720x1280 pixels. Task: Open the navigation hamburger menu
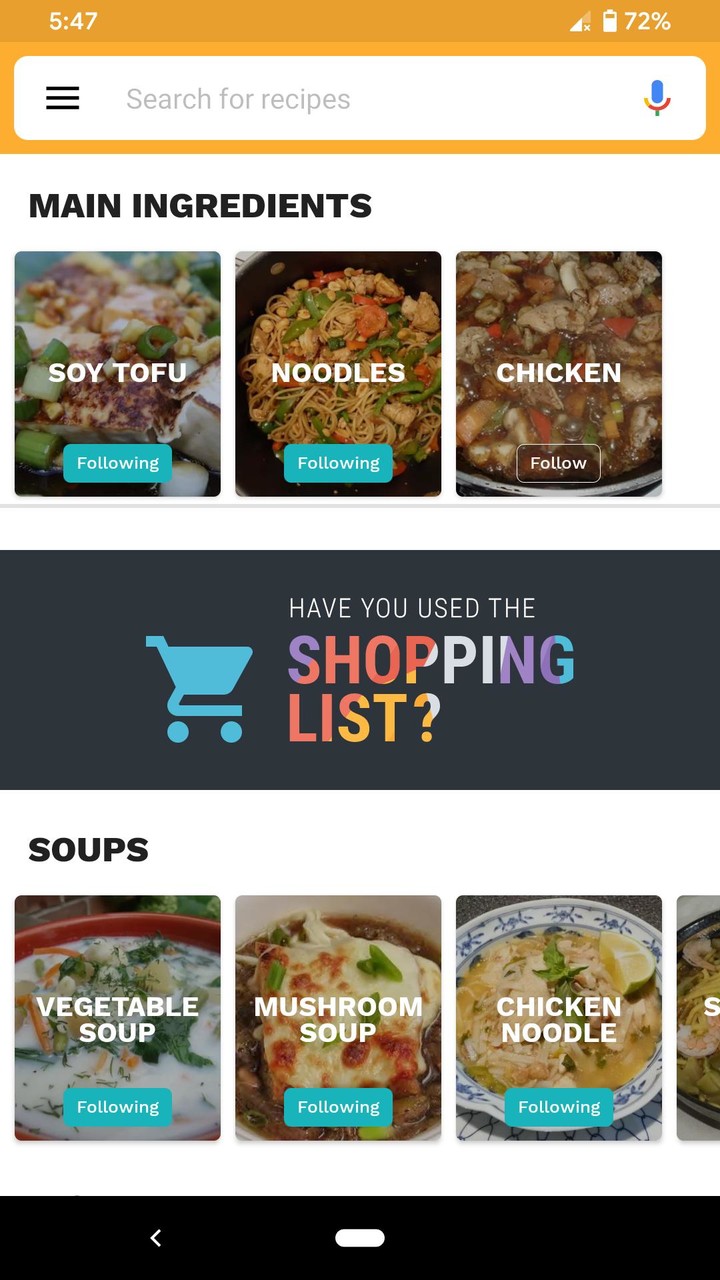coord(62,98)
